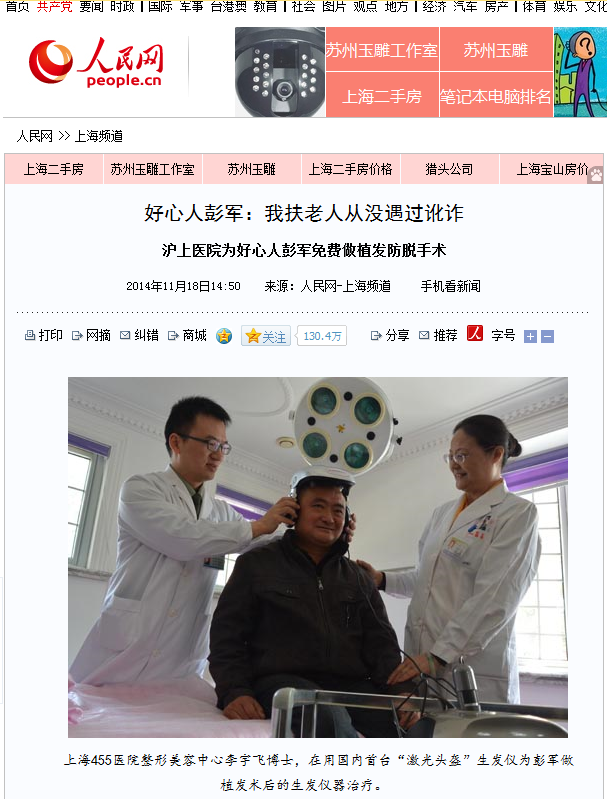Open 手机看新闻 link
This screenshot has width=607, height=799.
pos(450,286)
